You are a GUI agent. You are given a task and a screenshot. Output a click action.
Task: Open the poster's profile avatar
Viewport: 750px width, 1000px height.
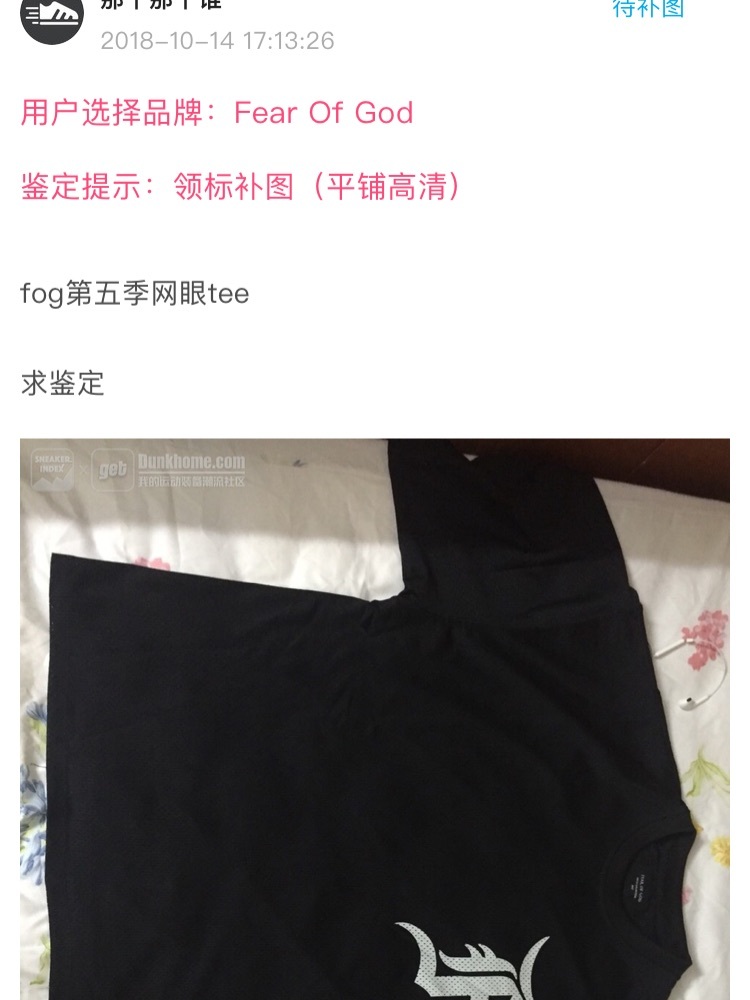click(52, 18)
